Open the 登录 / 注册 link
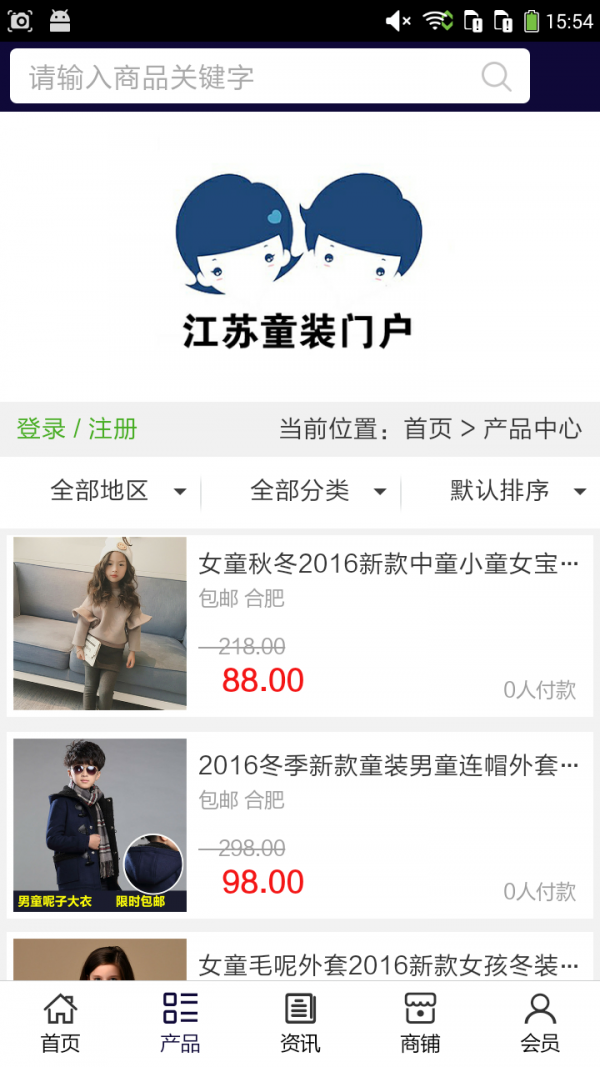The height and width of the screenshot is (1067, 600). pos(77,429)
